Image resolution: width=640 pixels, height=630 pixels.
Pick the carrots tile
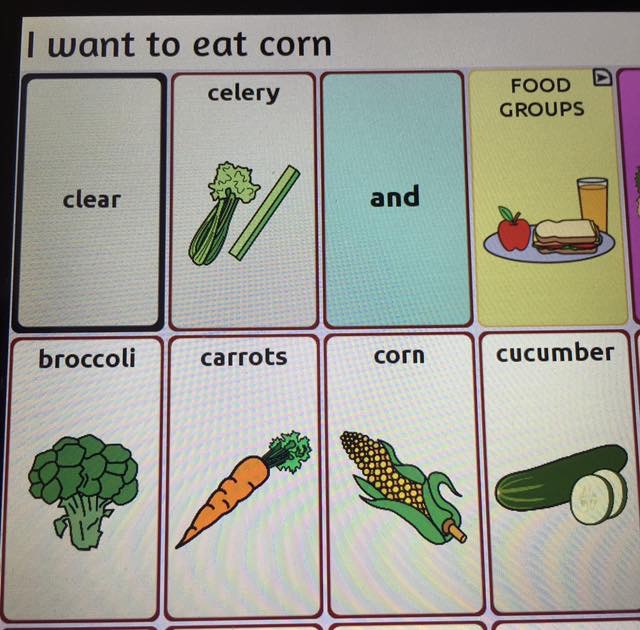tap(243, 476)
